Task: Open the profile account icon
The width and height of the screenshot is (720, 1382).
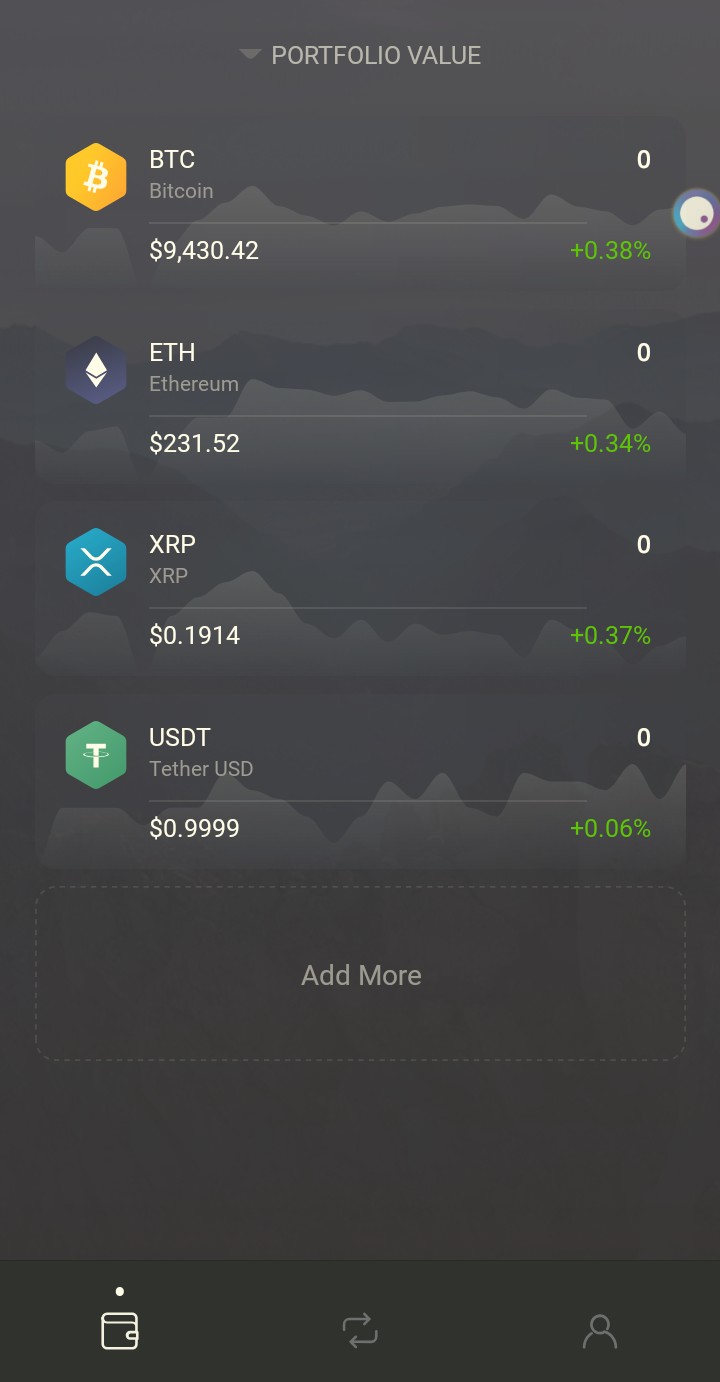Action: (599, 1331)
